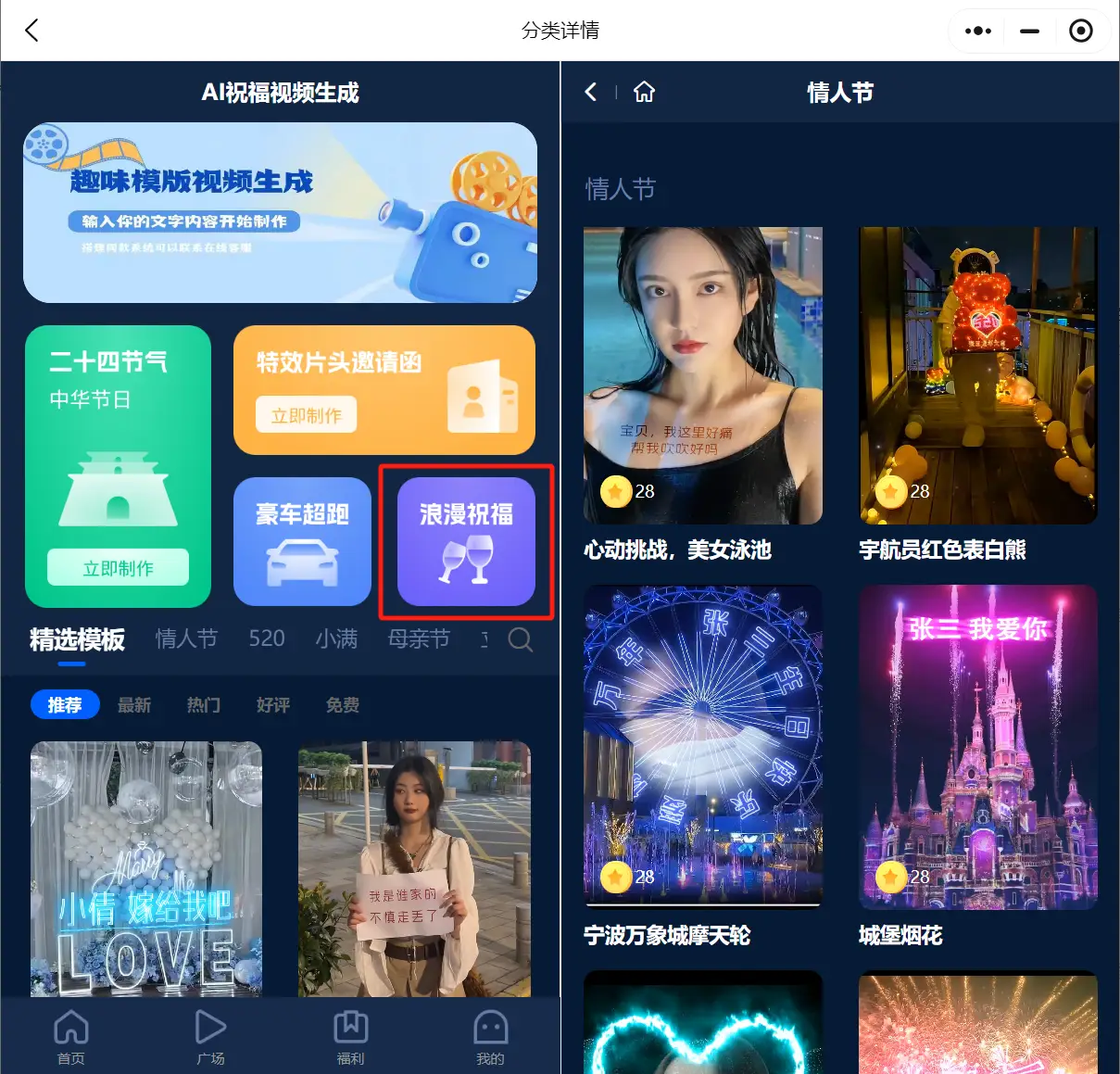Open the 趣味模版视频生成 banner
Screen dimensions: 1120x1074
280,212
